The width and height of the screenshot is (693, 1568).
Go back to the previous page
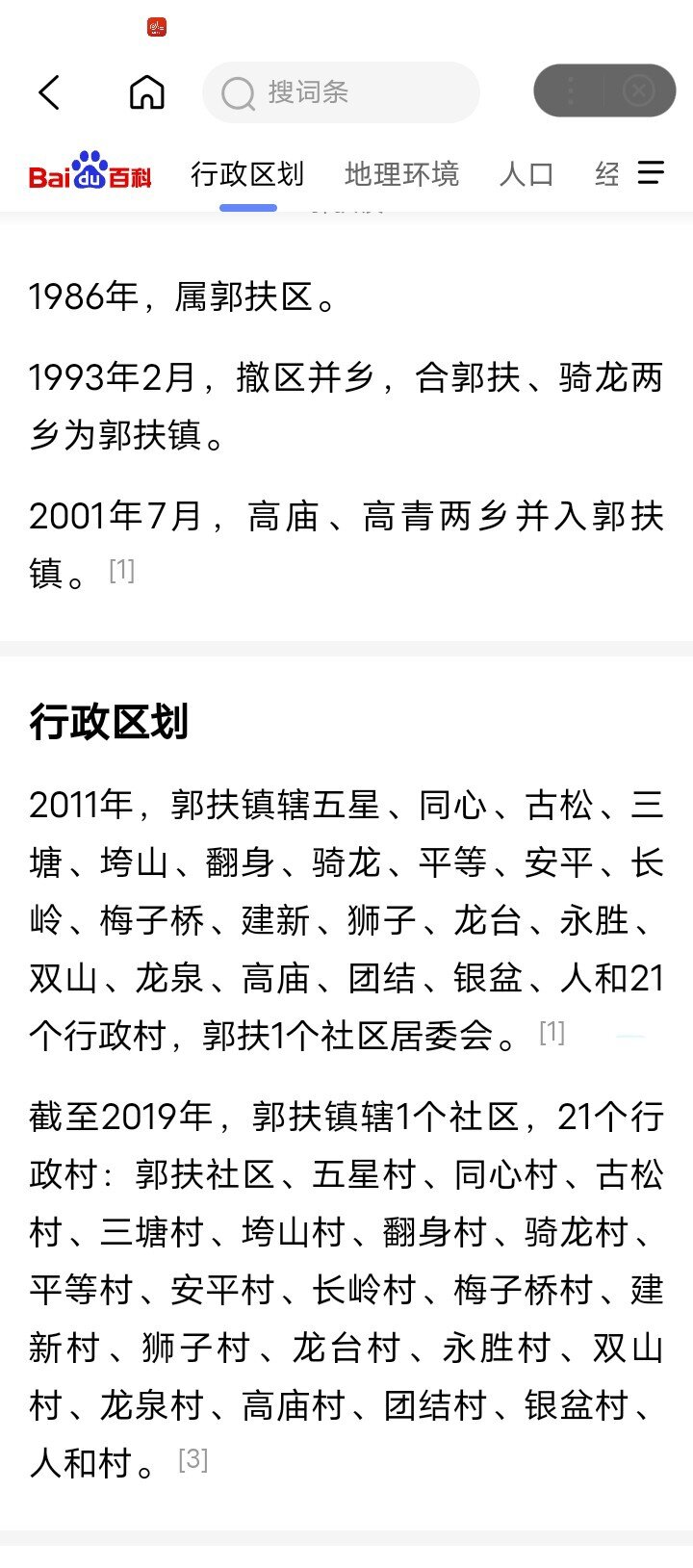(49, 92)
